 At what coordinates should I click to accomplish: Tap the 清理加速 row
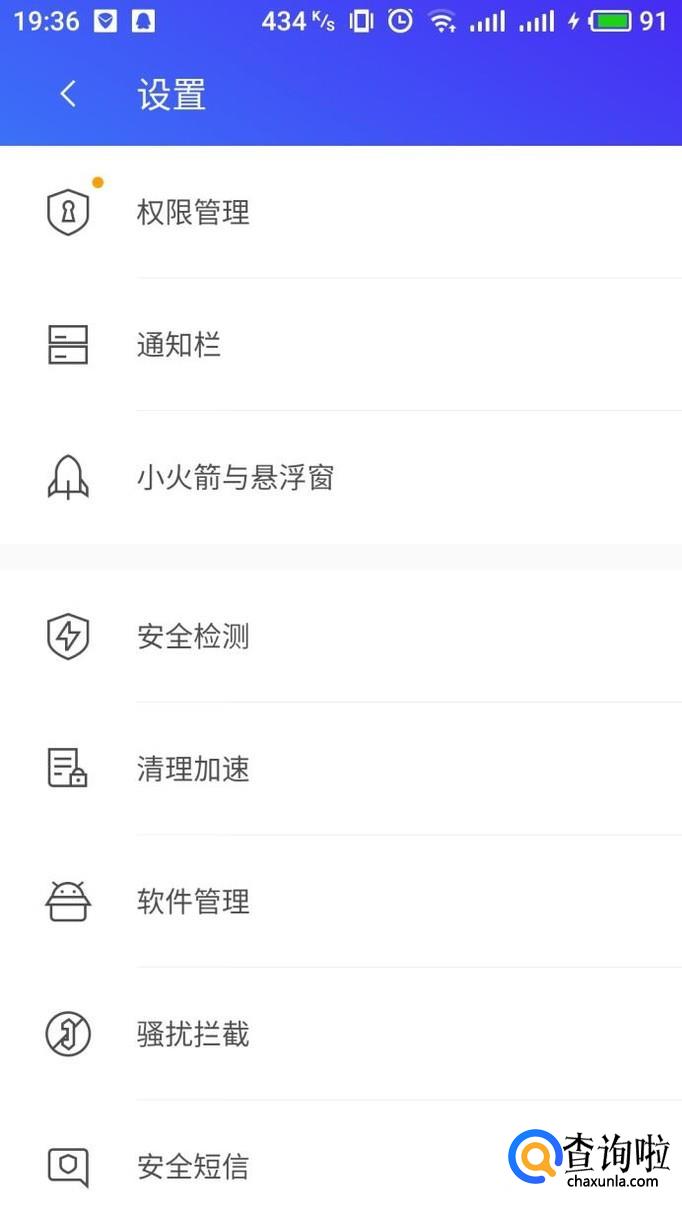(x=341, y=769)
